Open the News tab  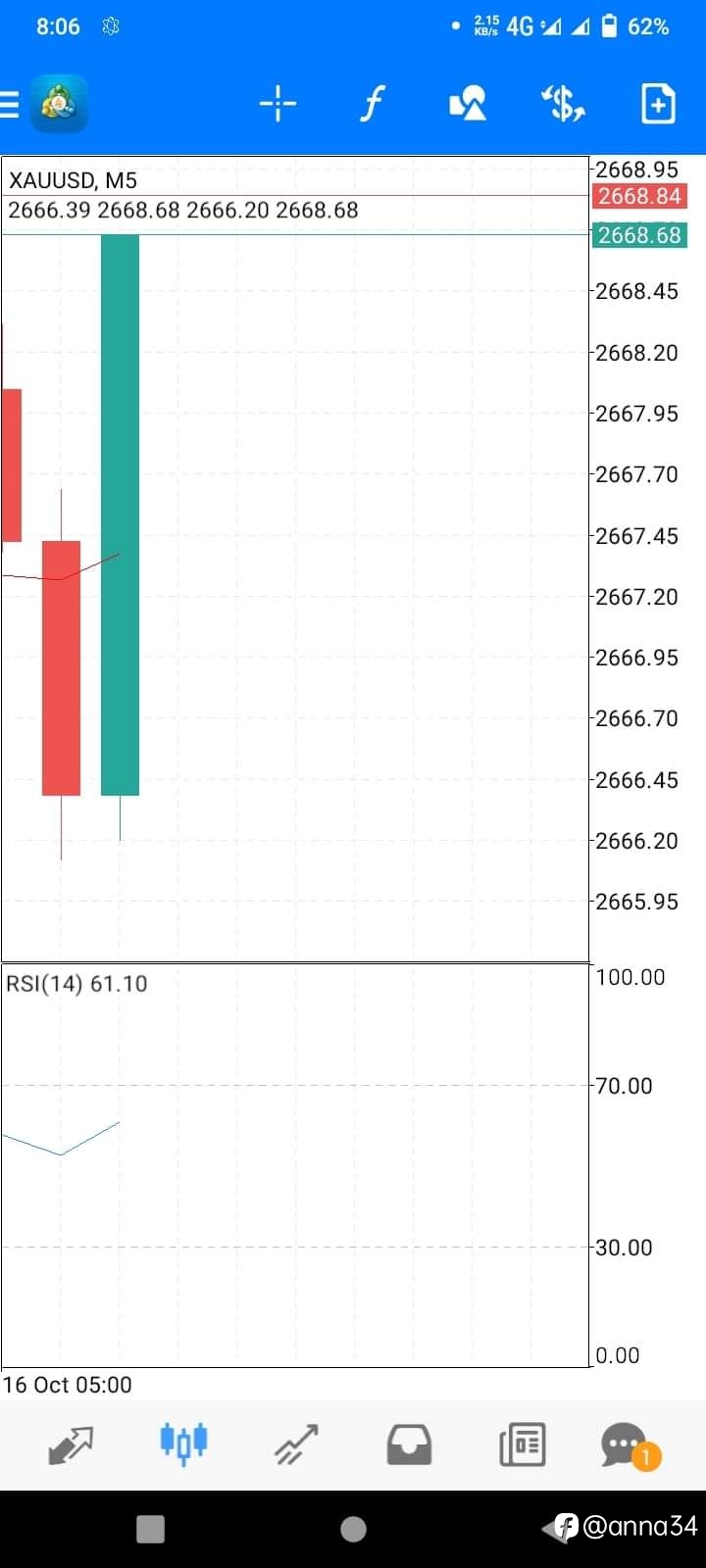[x=522, y=1445]
